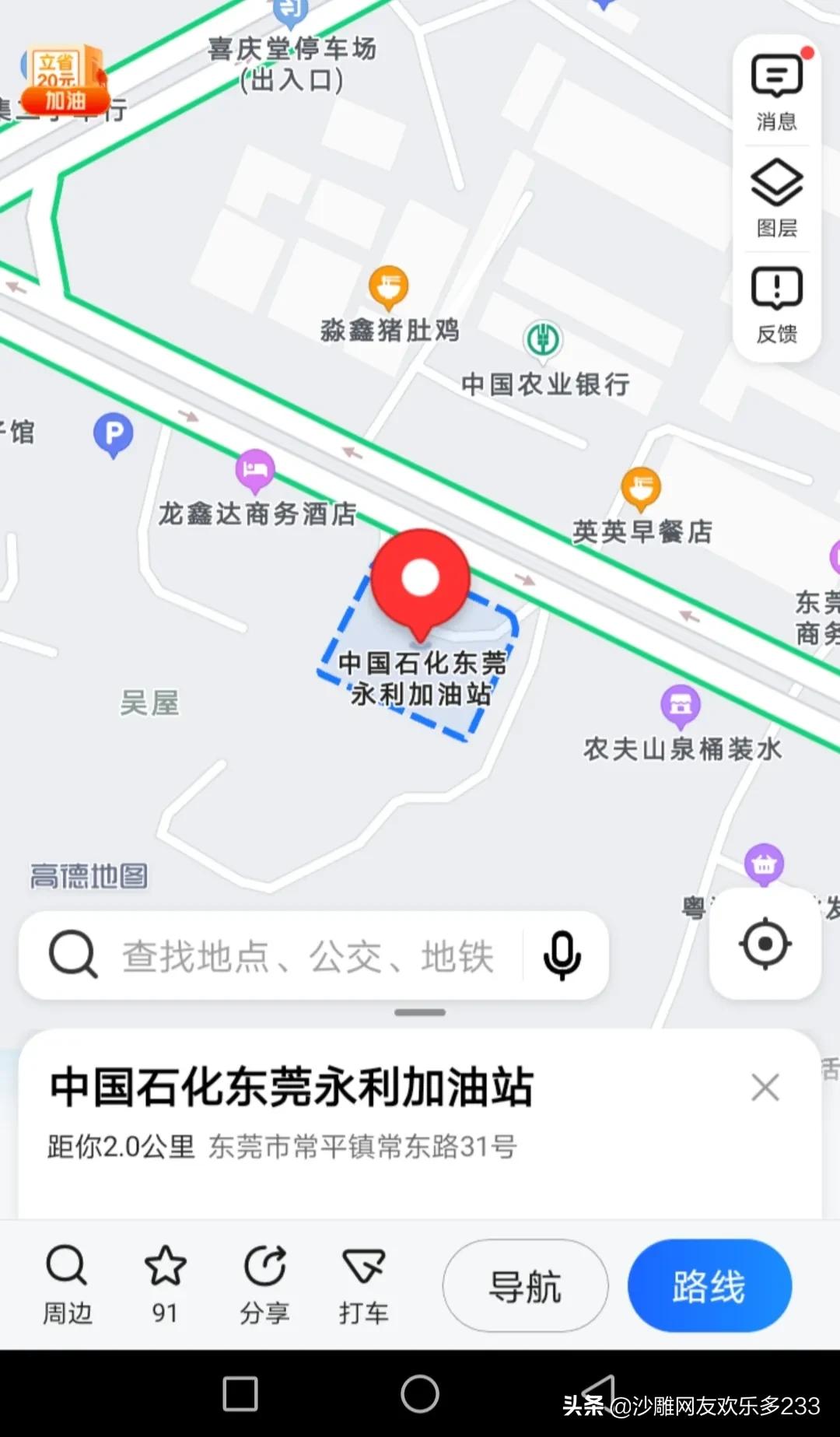Image resolution: width=840 pixels, height=1437 pixels.
Task: Open the 消息 messages panel
Action: tap(775, 89)
